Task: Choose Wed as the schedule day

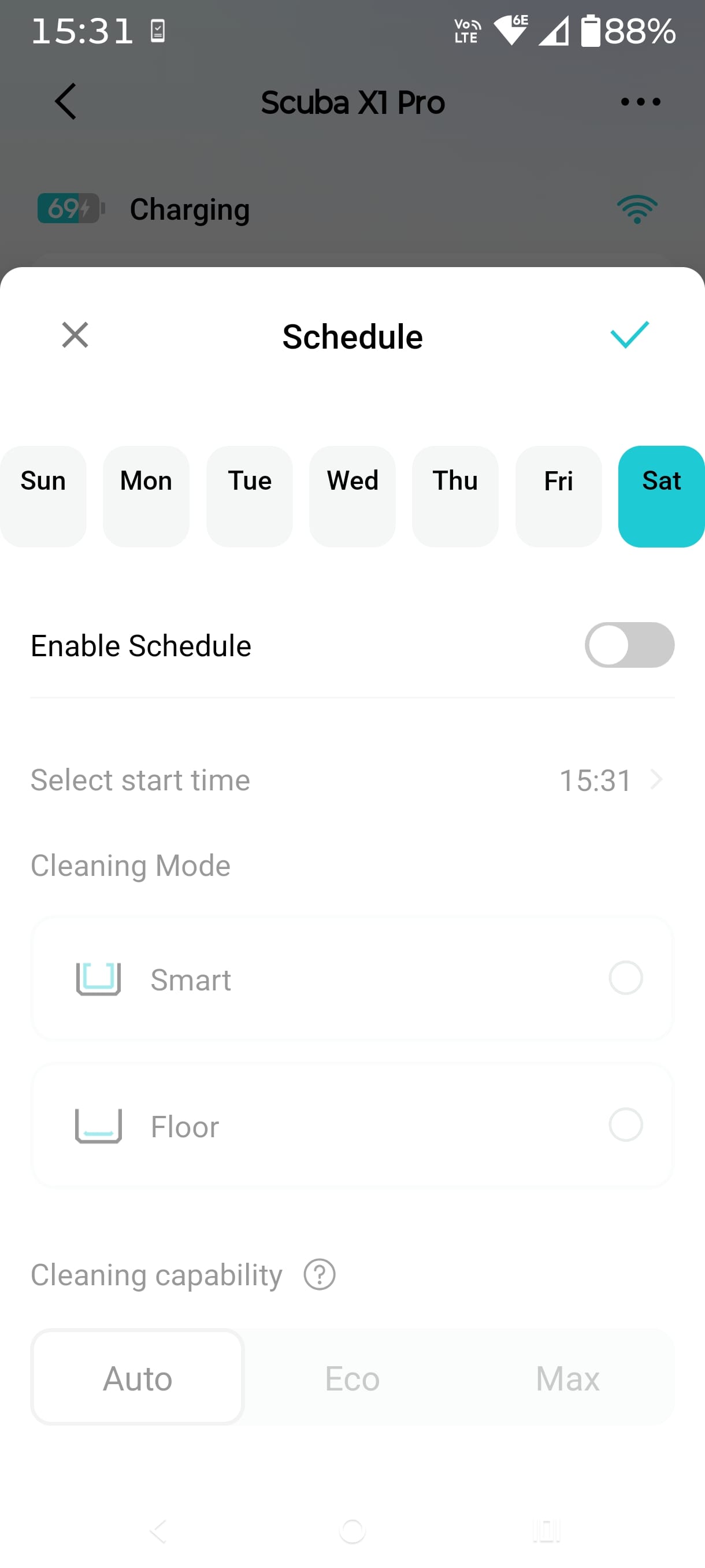Action: tap(352, 496)
